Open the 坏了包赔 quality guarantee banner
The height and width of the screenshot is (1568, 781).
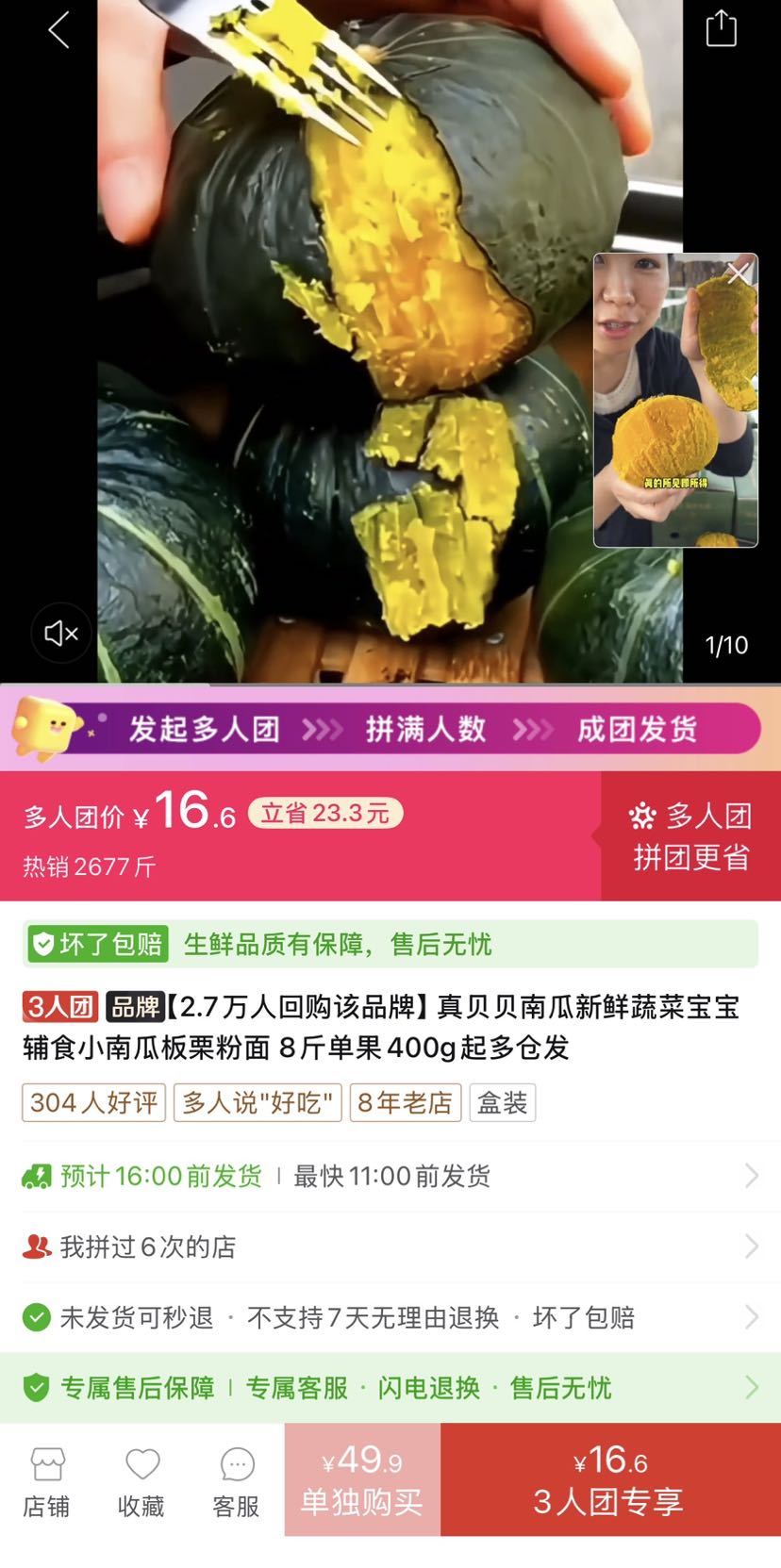click(x=390, y=944)
